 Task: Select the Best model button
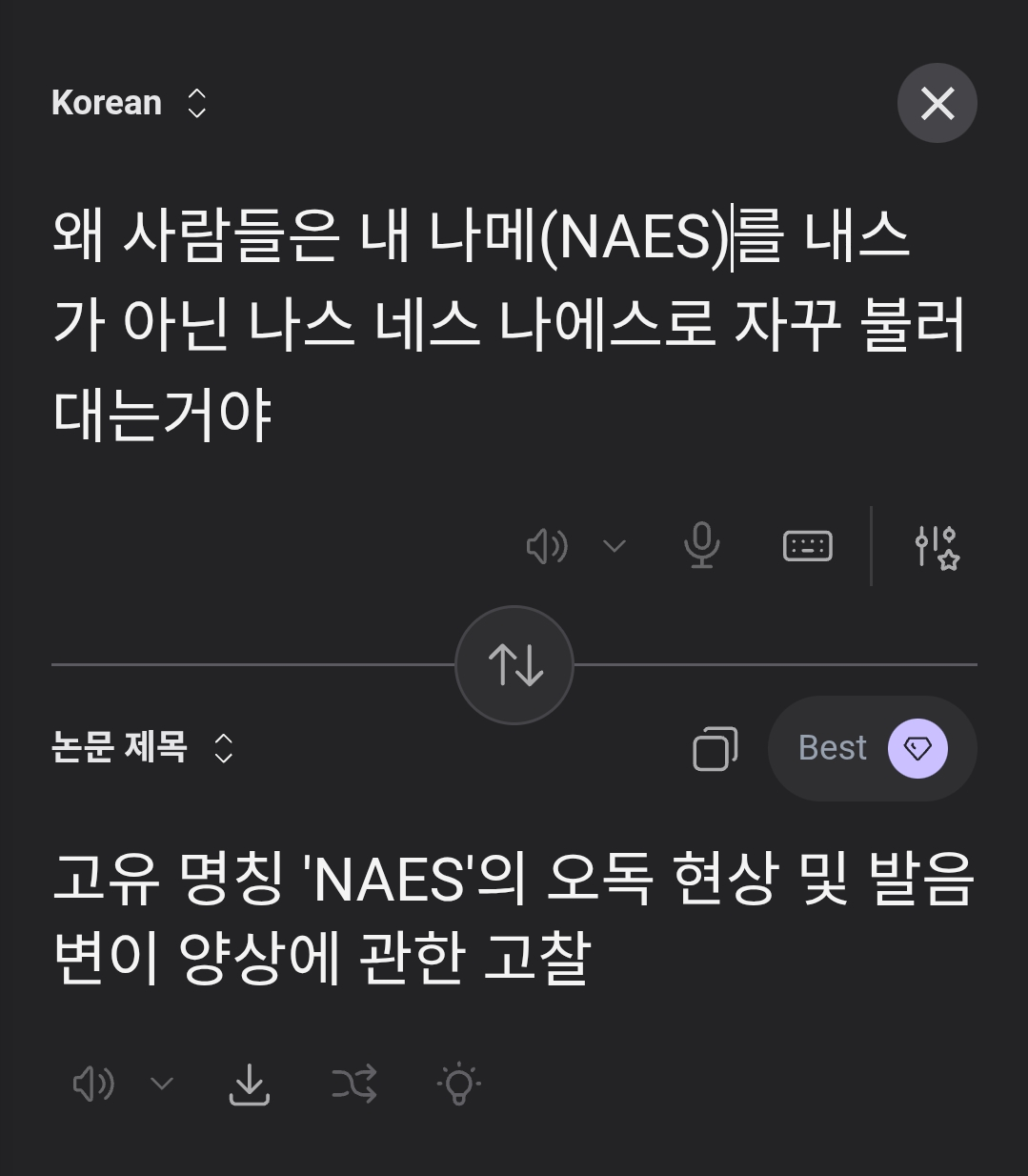(872, 748)
